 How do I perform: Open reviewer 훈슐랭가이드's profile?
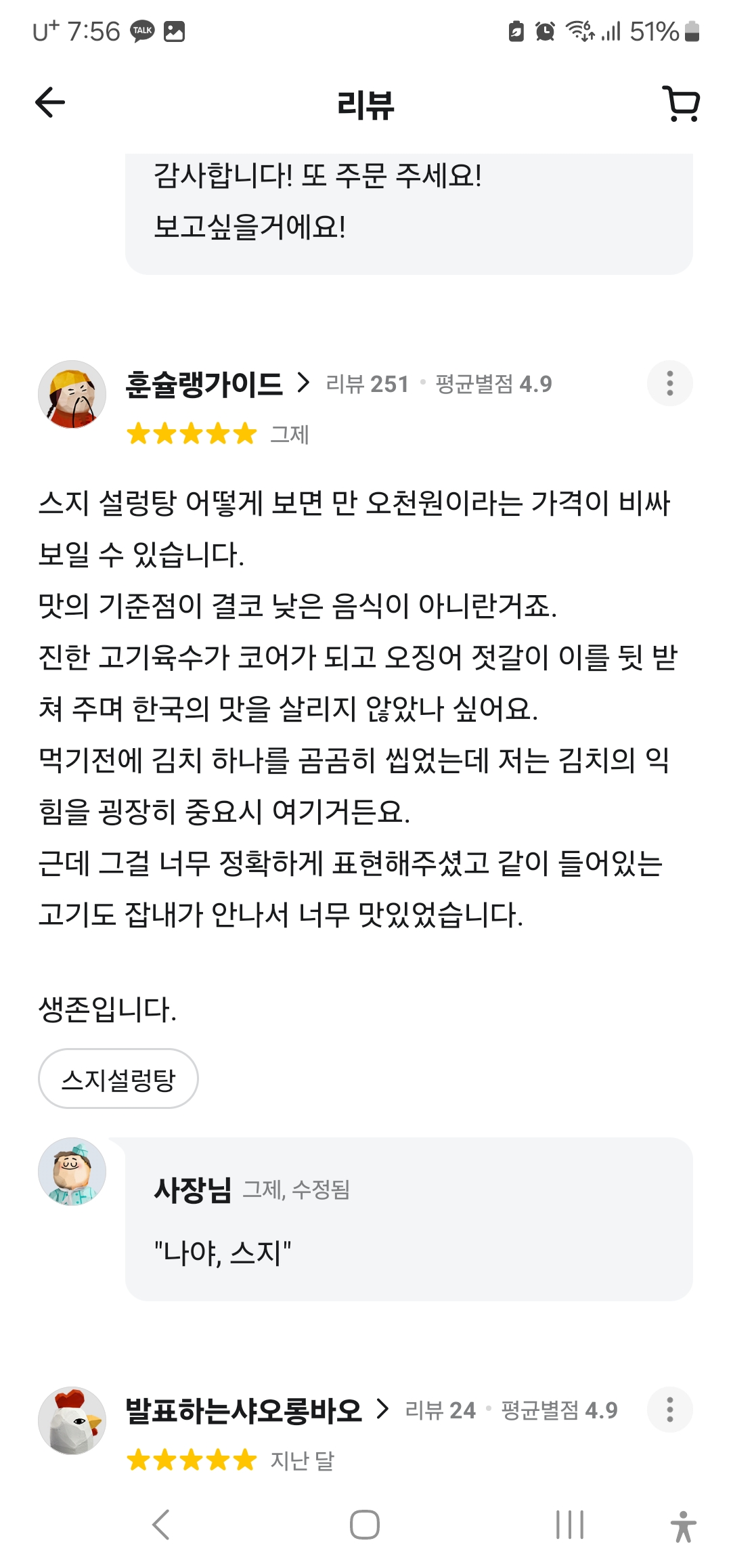(217, 384)
